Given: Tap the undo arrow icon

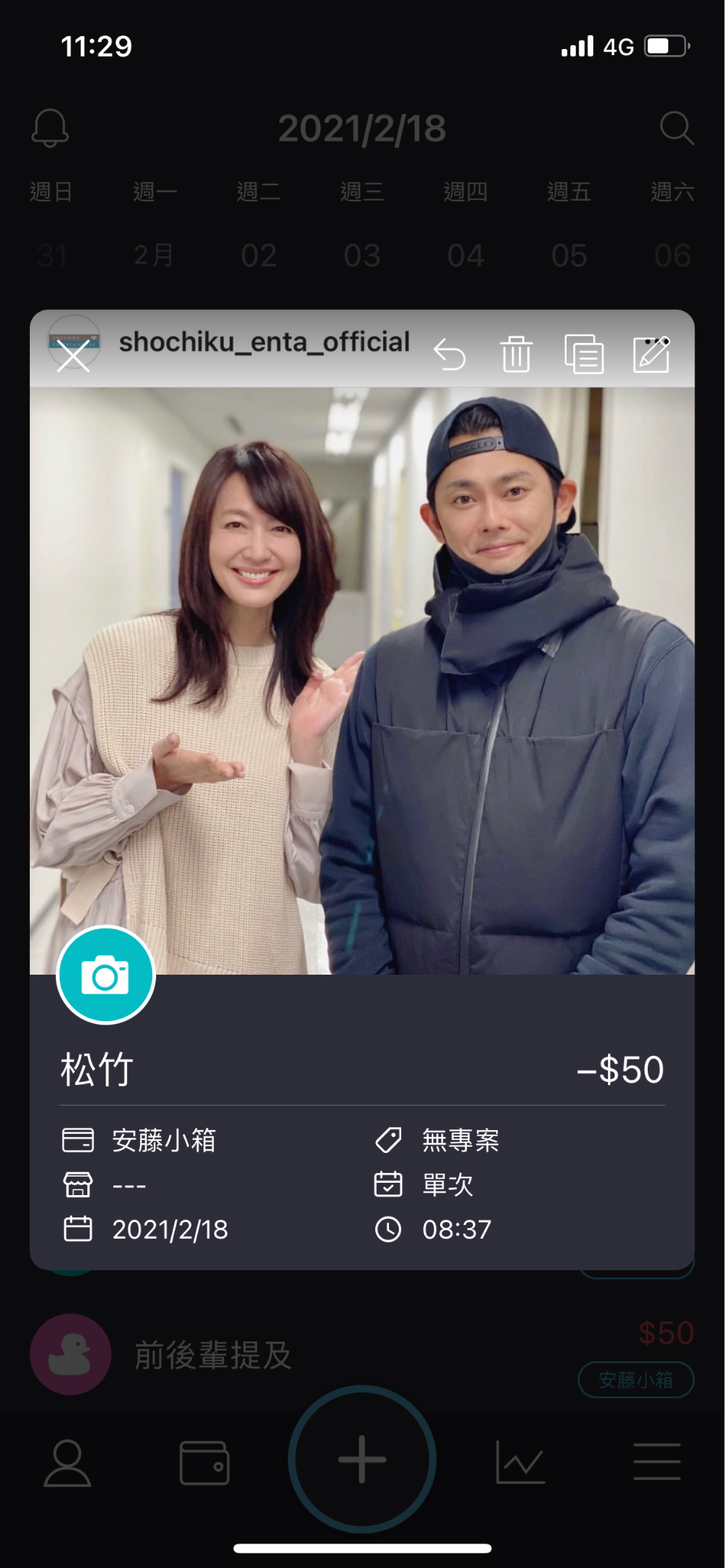Looking at the screenshot, I should coord(450,354).
